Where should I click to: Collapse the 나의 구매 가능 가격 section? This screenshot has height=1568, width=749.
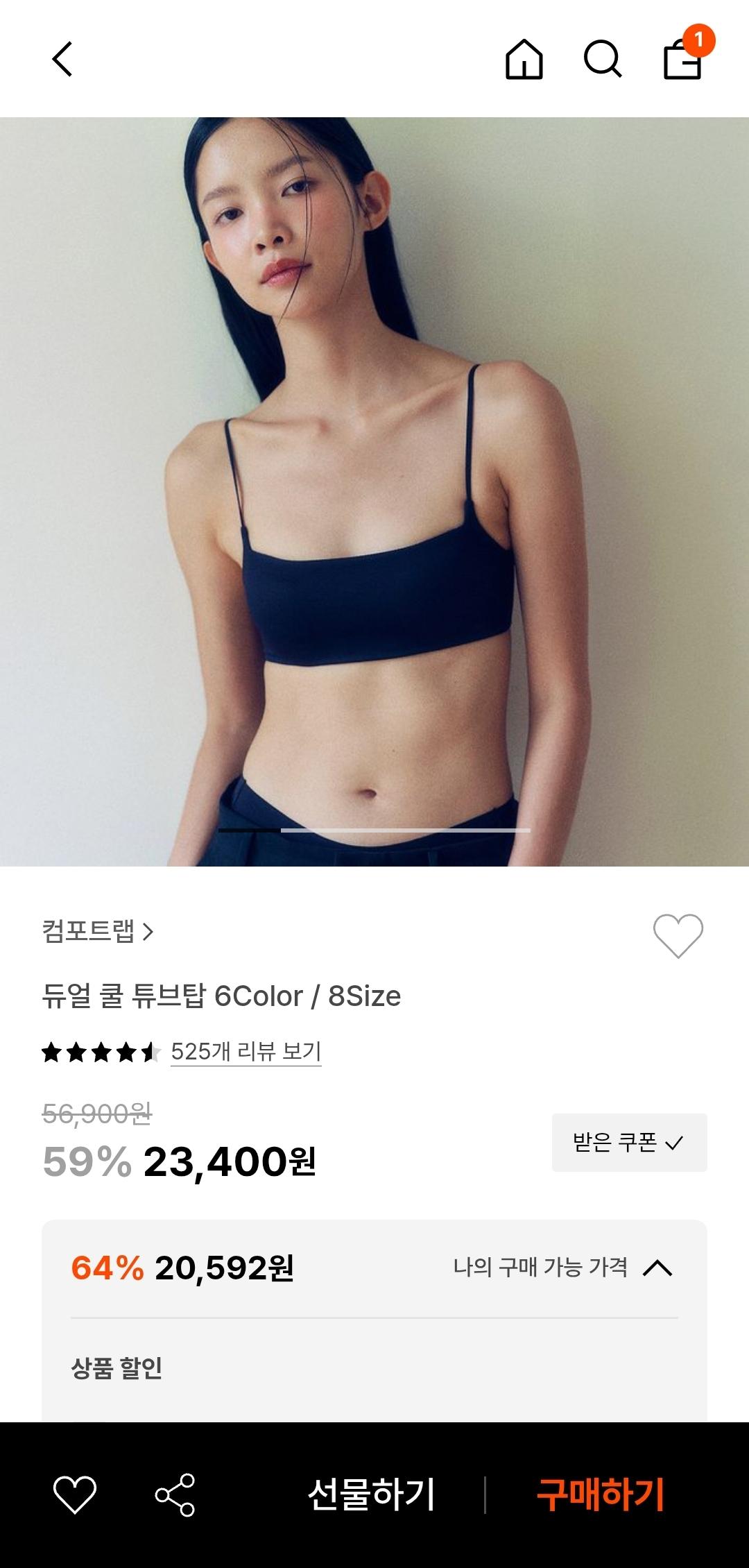[x=657, y=1268]
